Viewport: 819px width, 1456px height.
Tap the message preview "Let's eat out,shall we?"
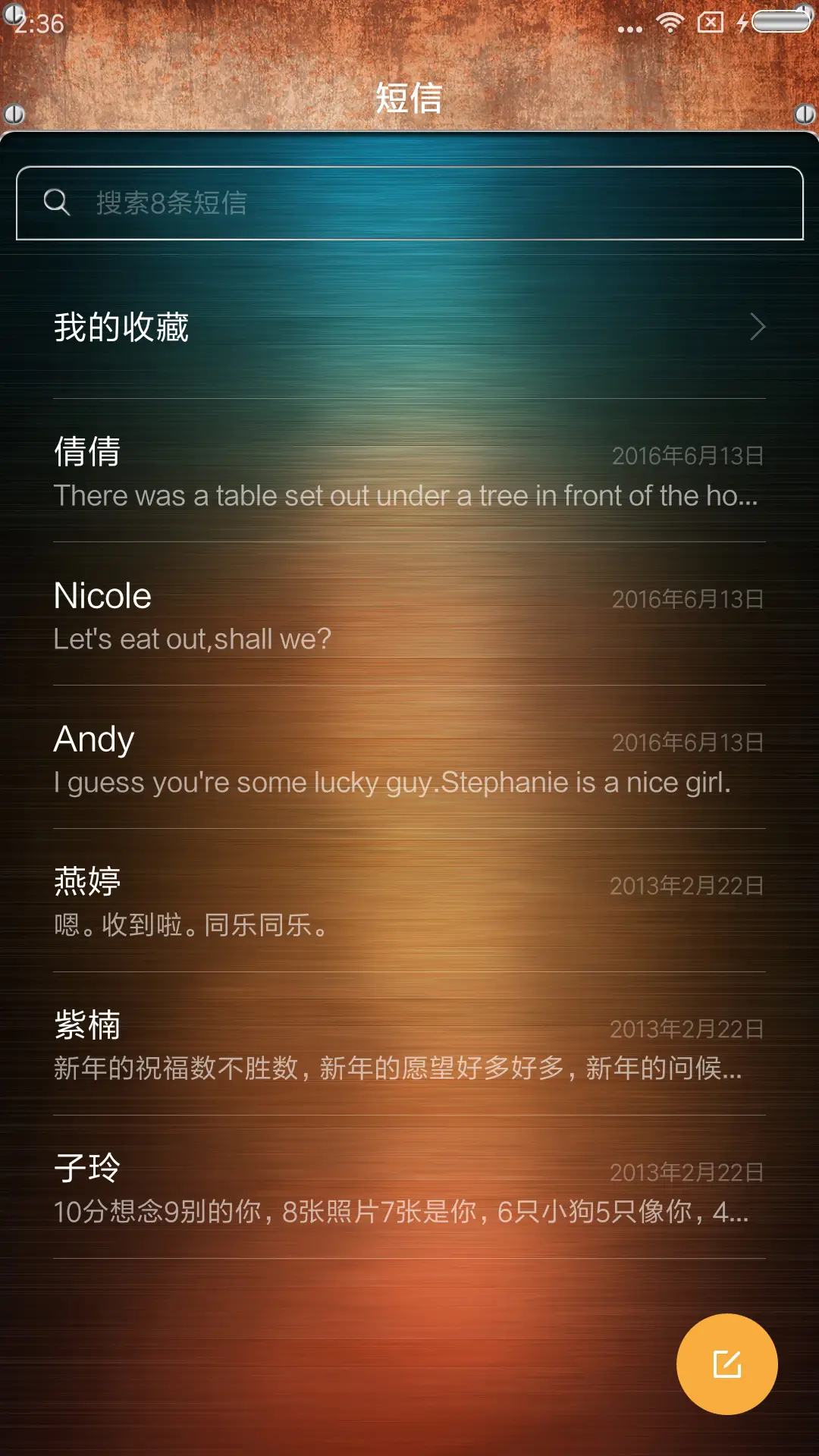192,639
